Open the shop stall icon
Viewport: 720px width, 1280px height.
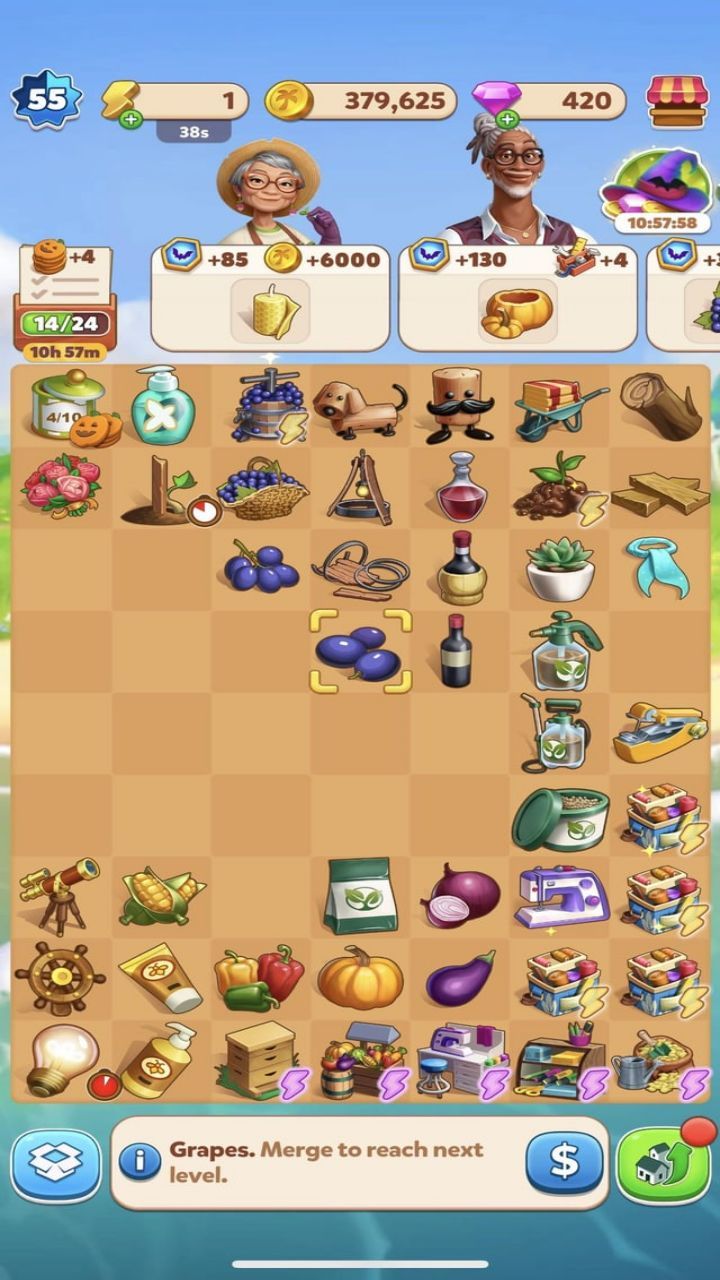coord(677,101)
